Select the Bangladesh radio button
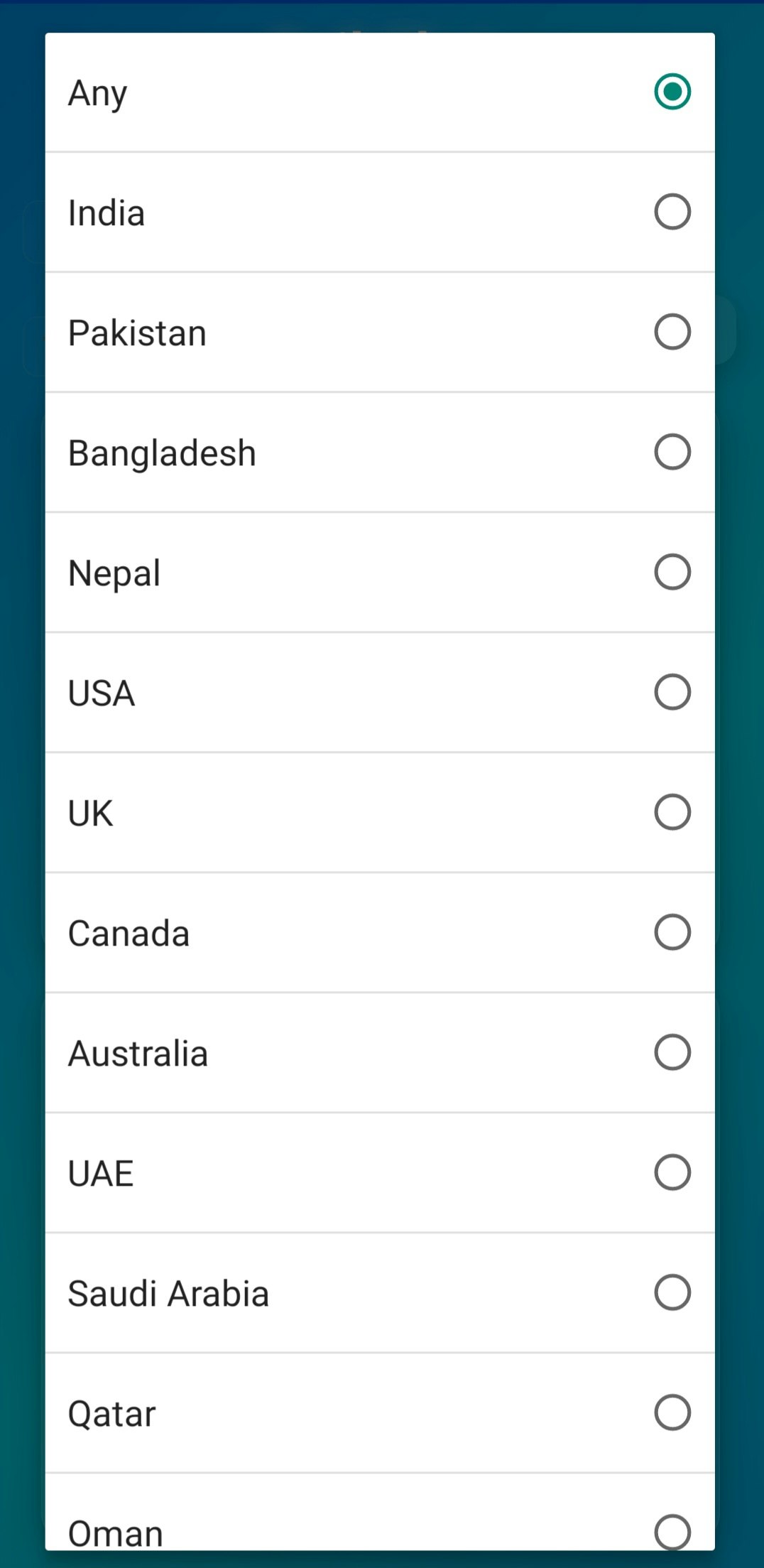The image size is (764, 1568). [x=673, y=452]
